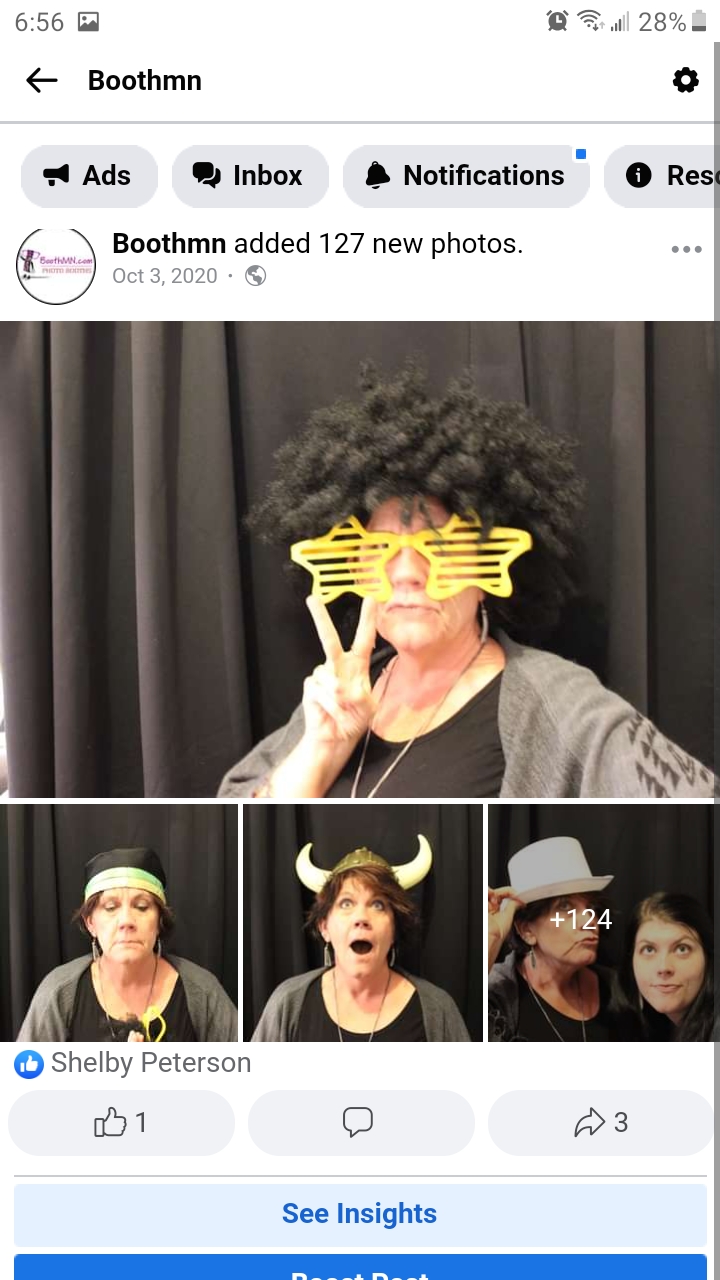Screen dimensions: 720x1280
Task: Comment on the Boothmn post
Action: (x=360, y=1123)
